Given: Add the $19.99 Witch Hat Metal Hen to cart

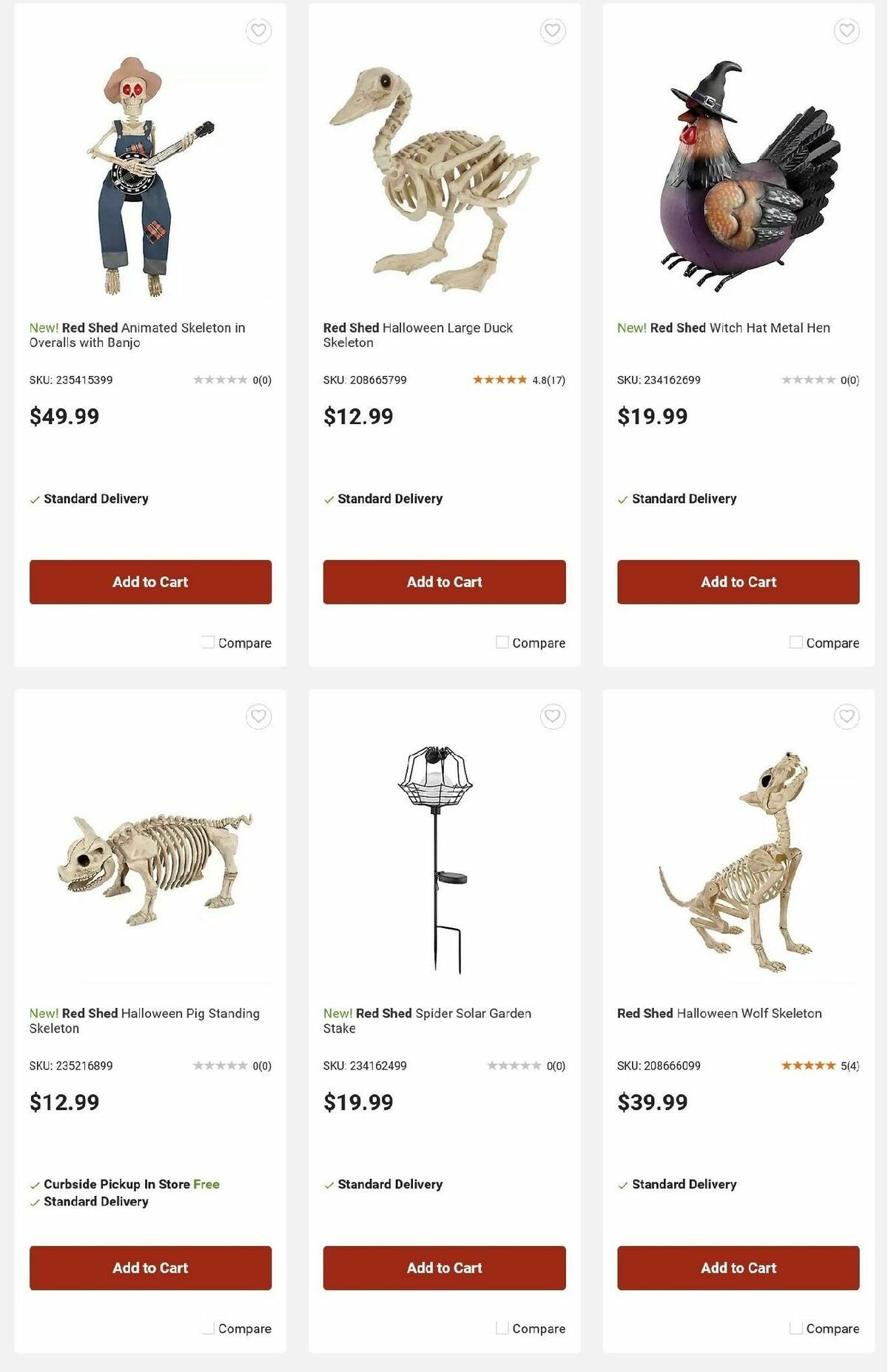Looking at the screenshot, I should tap(736, 582).
